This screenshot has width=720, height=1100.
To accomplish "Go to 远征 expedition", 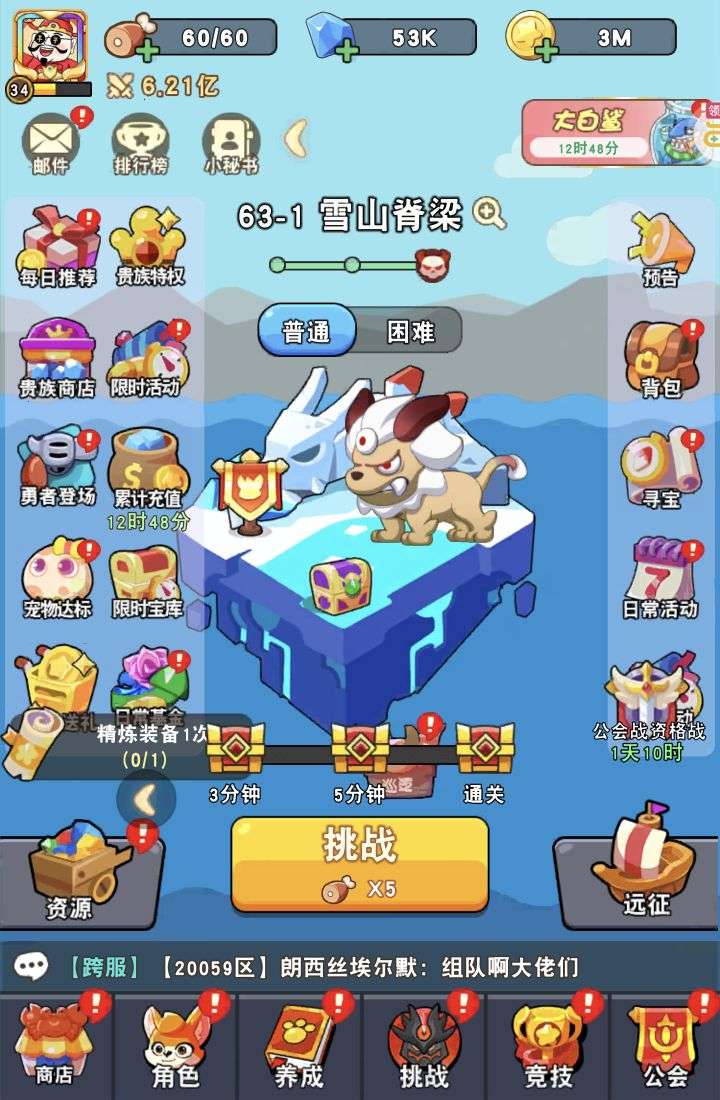I will coord(646,869).
